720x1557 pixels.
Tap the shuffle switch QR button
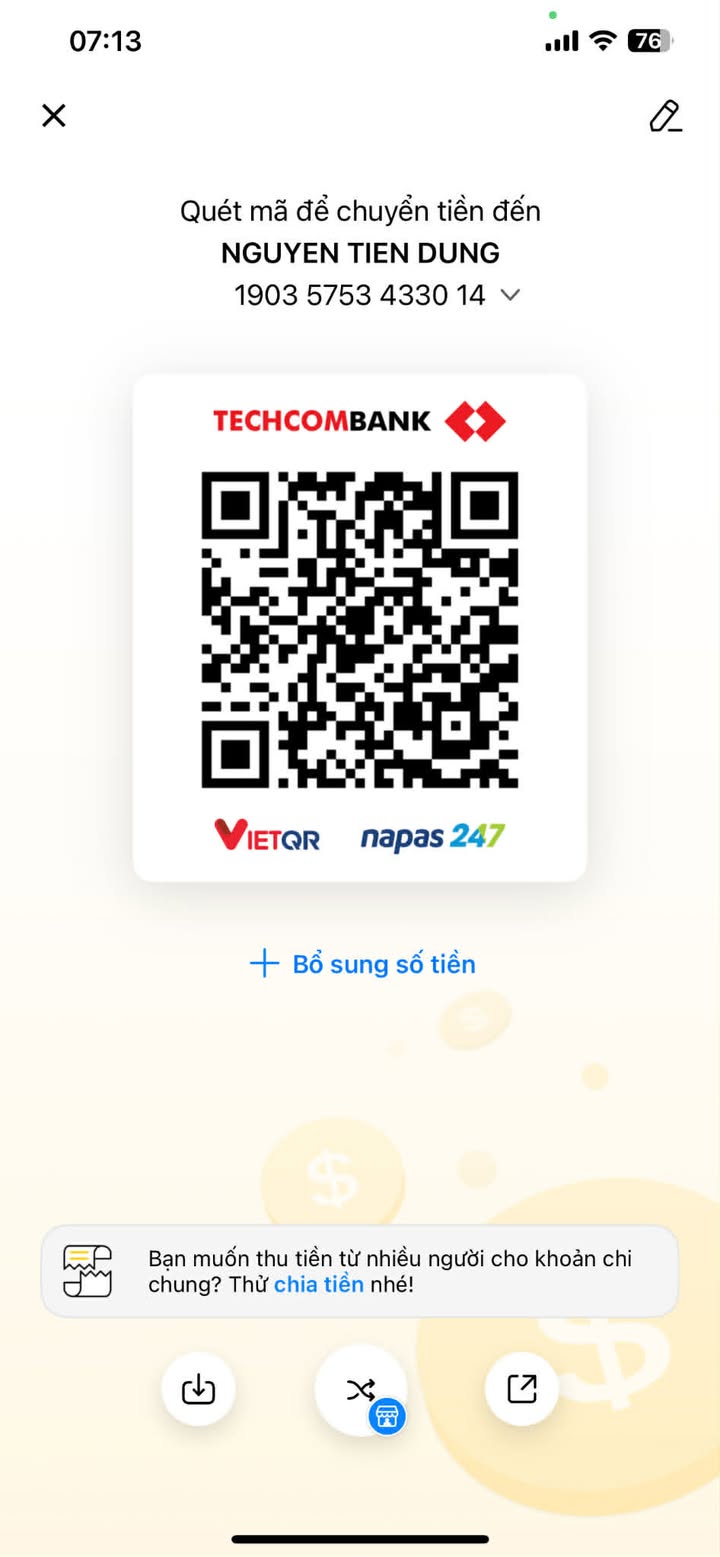(360, 1389)
